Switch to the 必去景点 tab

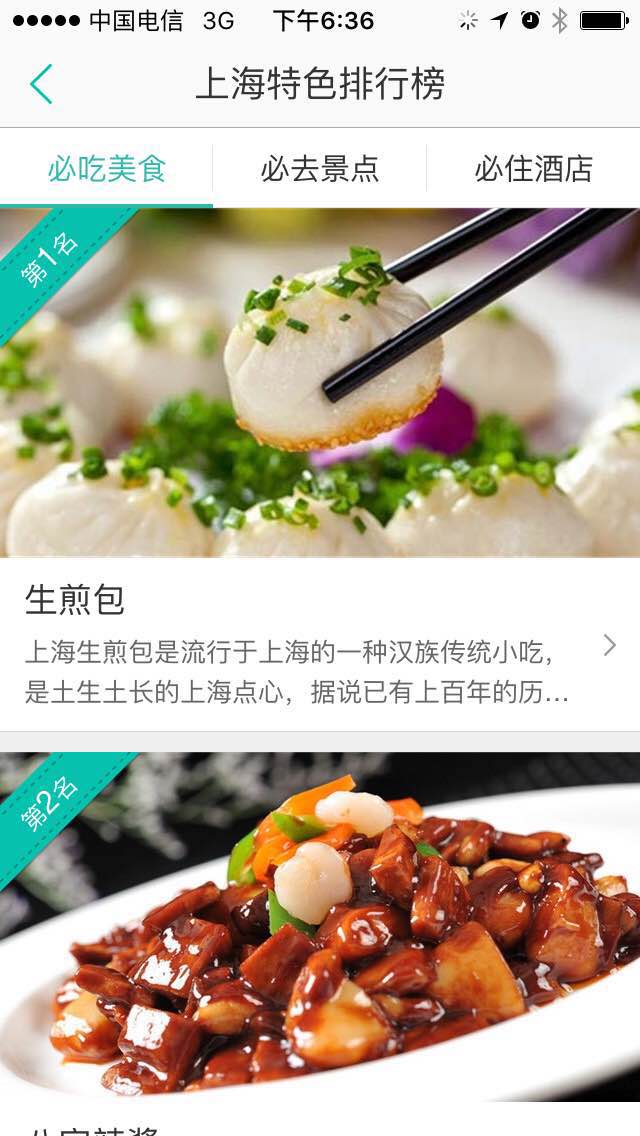point(320,169)
